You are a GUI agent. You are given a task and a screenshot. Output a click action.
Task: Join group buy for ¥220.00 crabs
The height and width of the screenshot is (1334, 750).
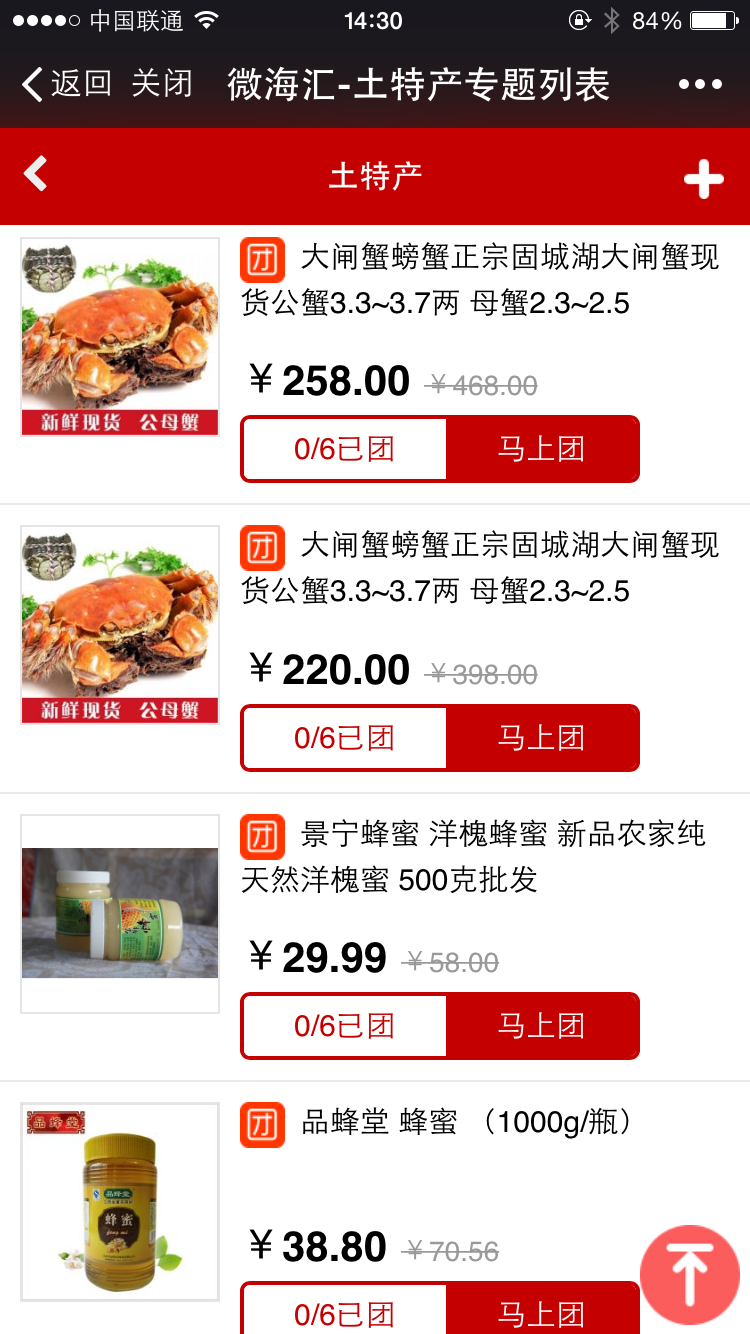(541, 738)
